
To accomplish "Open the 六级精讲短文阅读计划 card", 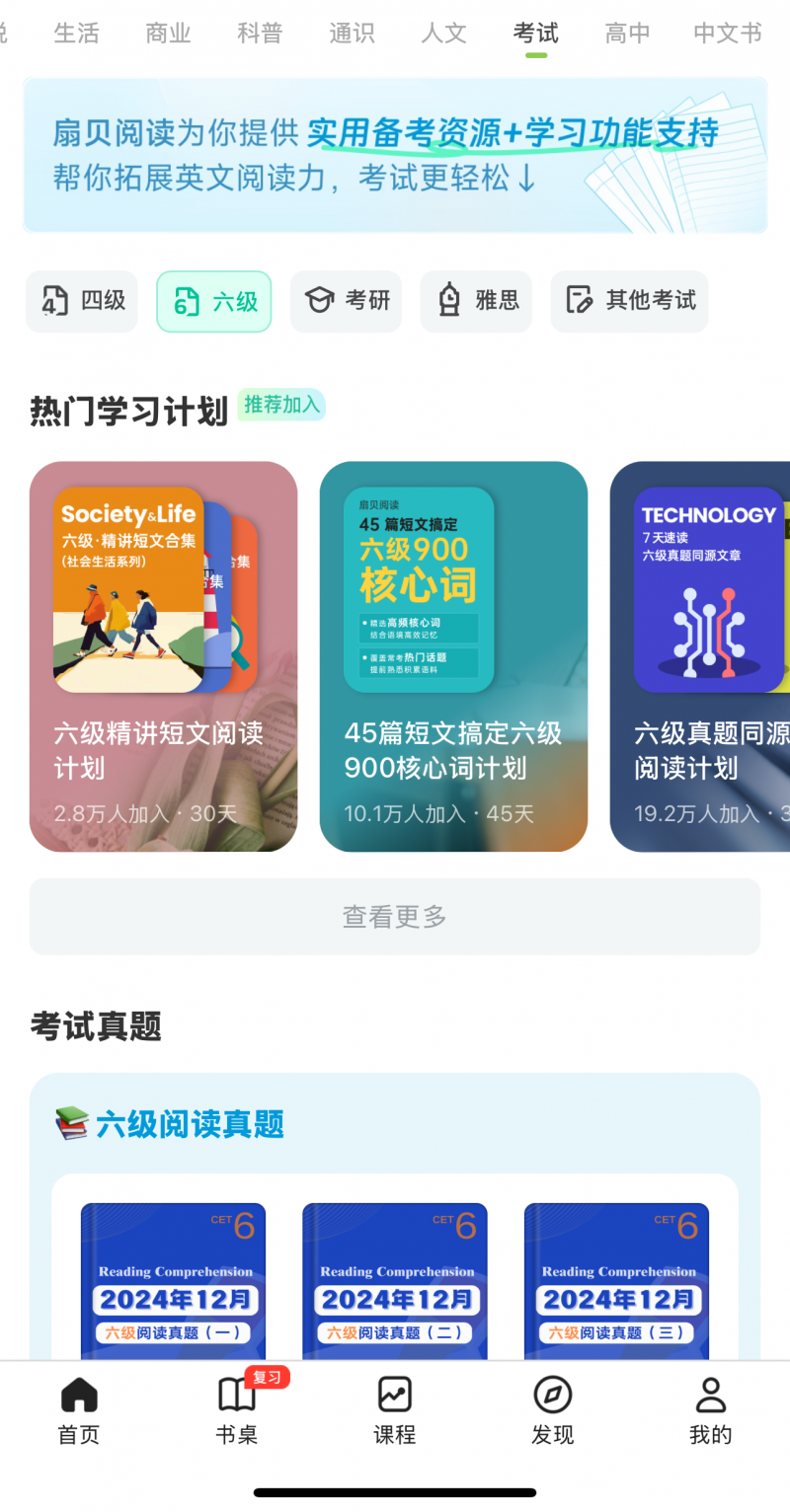I will 163,656.
